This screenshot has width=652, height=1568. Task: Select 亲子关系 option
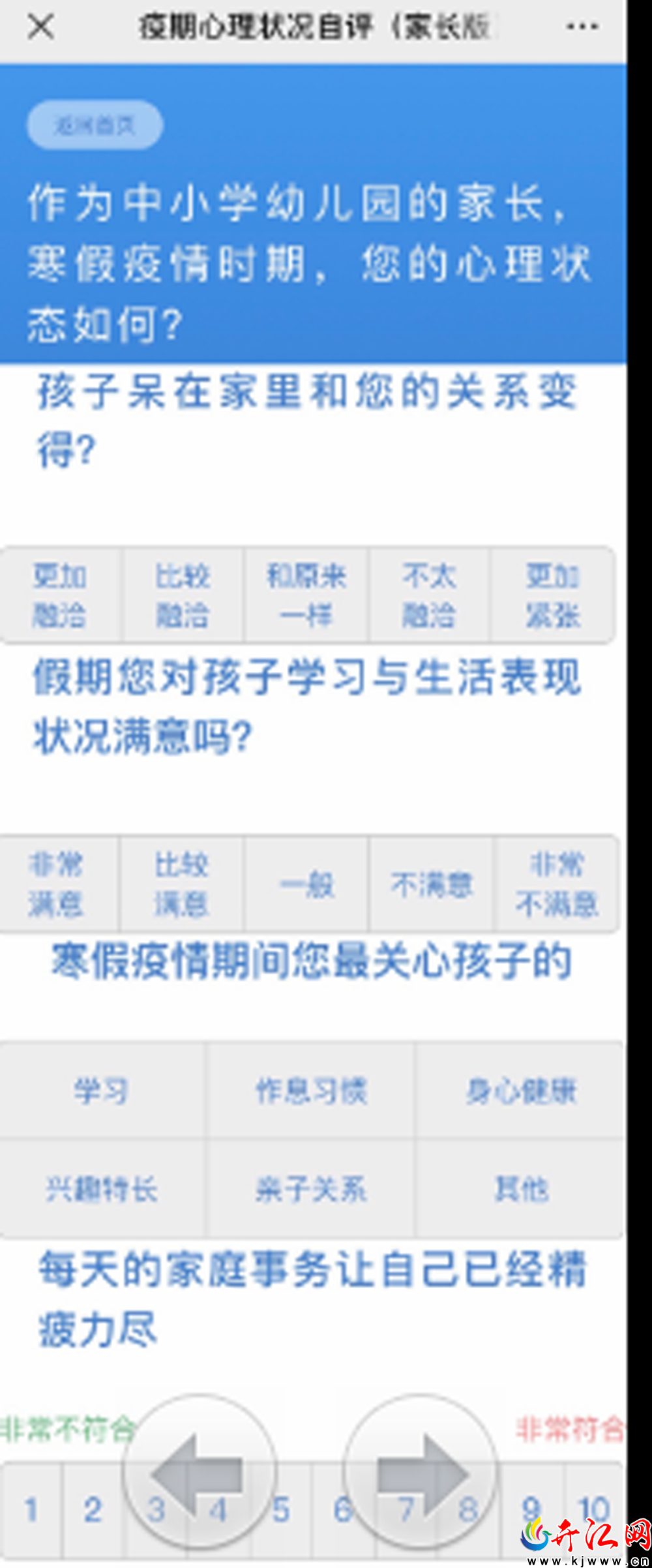pos(311,1189)
